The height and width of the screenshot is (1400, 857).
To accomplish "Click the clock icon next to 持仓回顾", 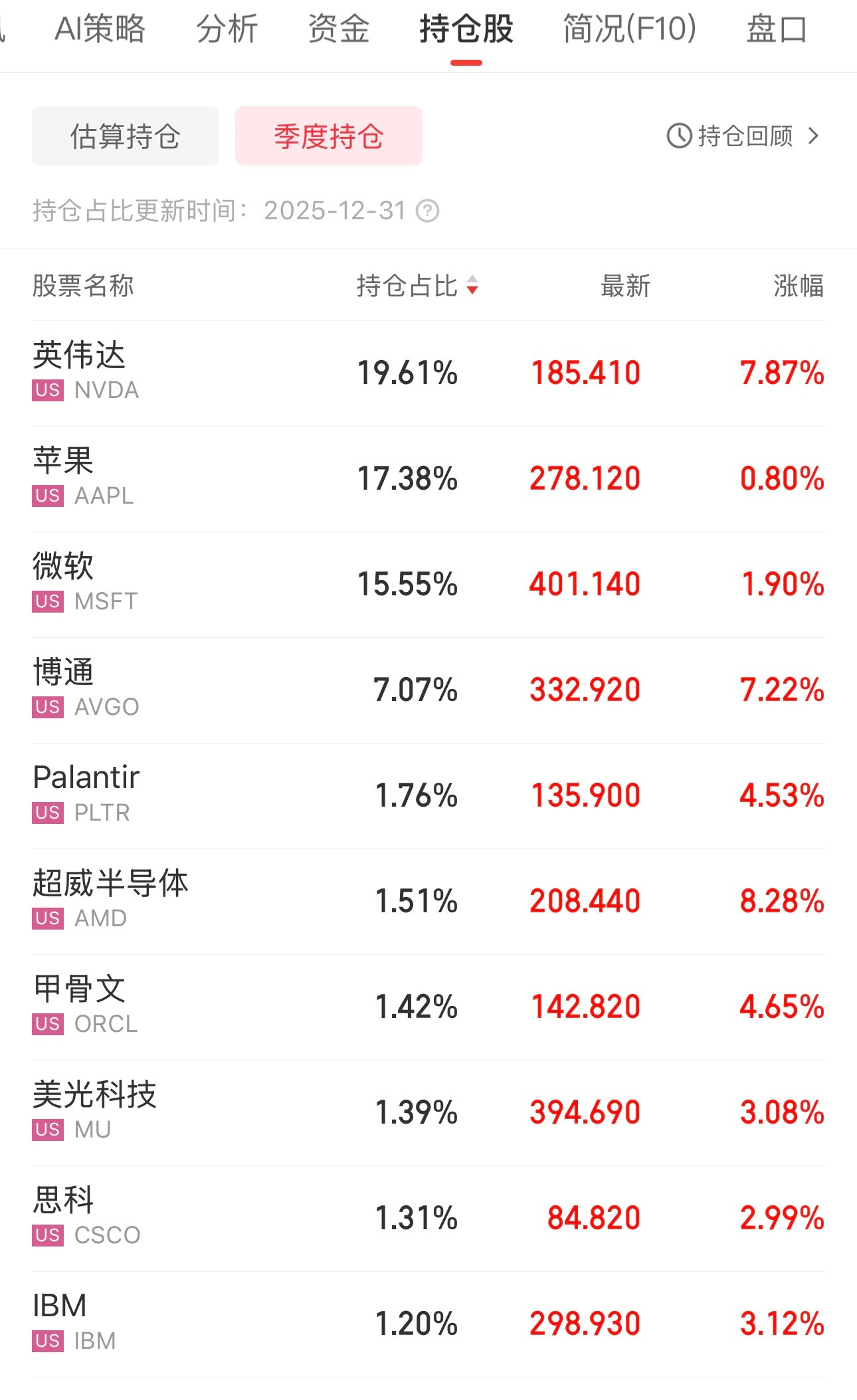I will click(678, 135).
